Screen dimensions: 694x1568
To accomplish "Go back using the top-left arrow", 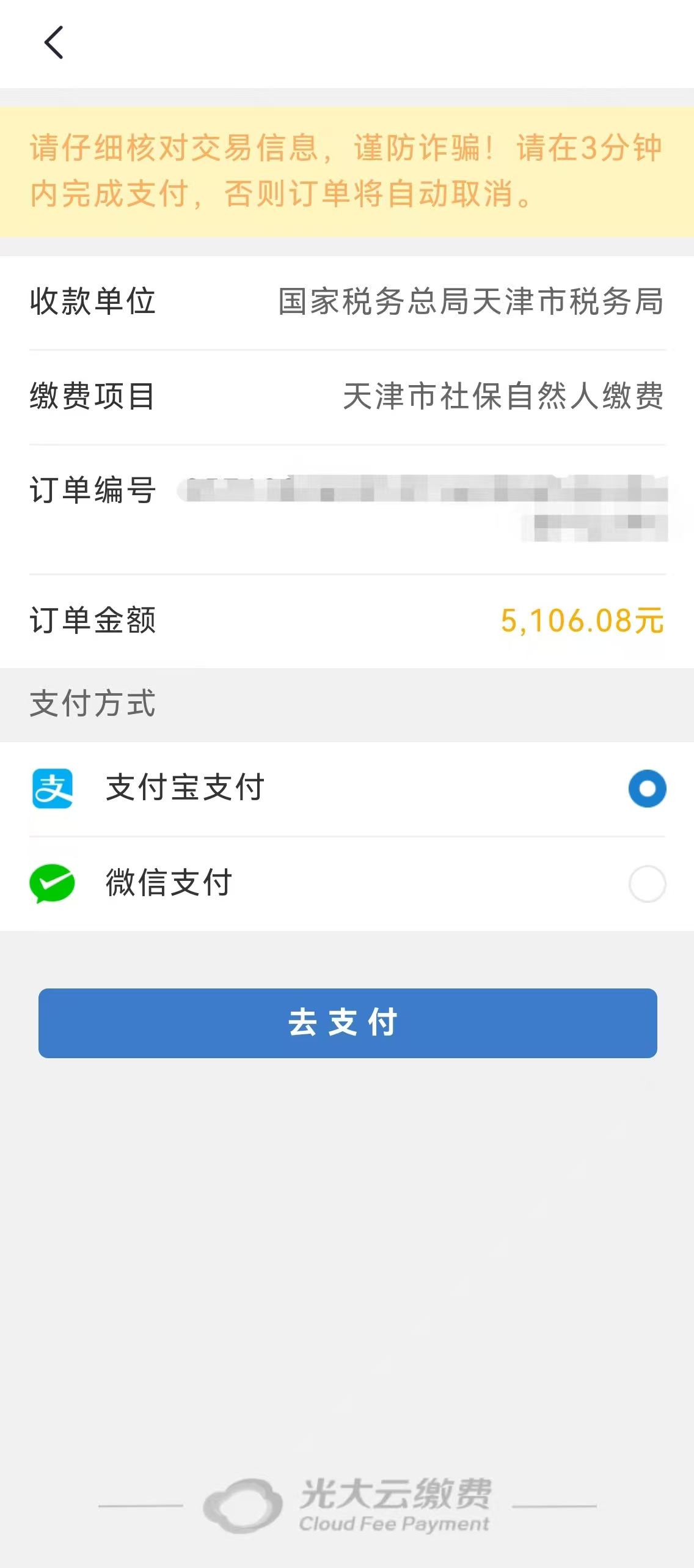I will [x=54, y=43].
